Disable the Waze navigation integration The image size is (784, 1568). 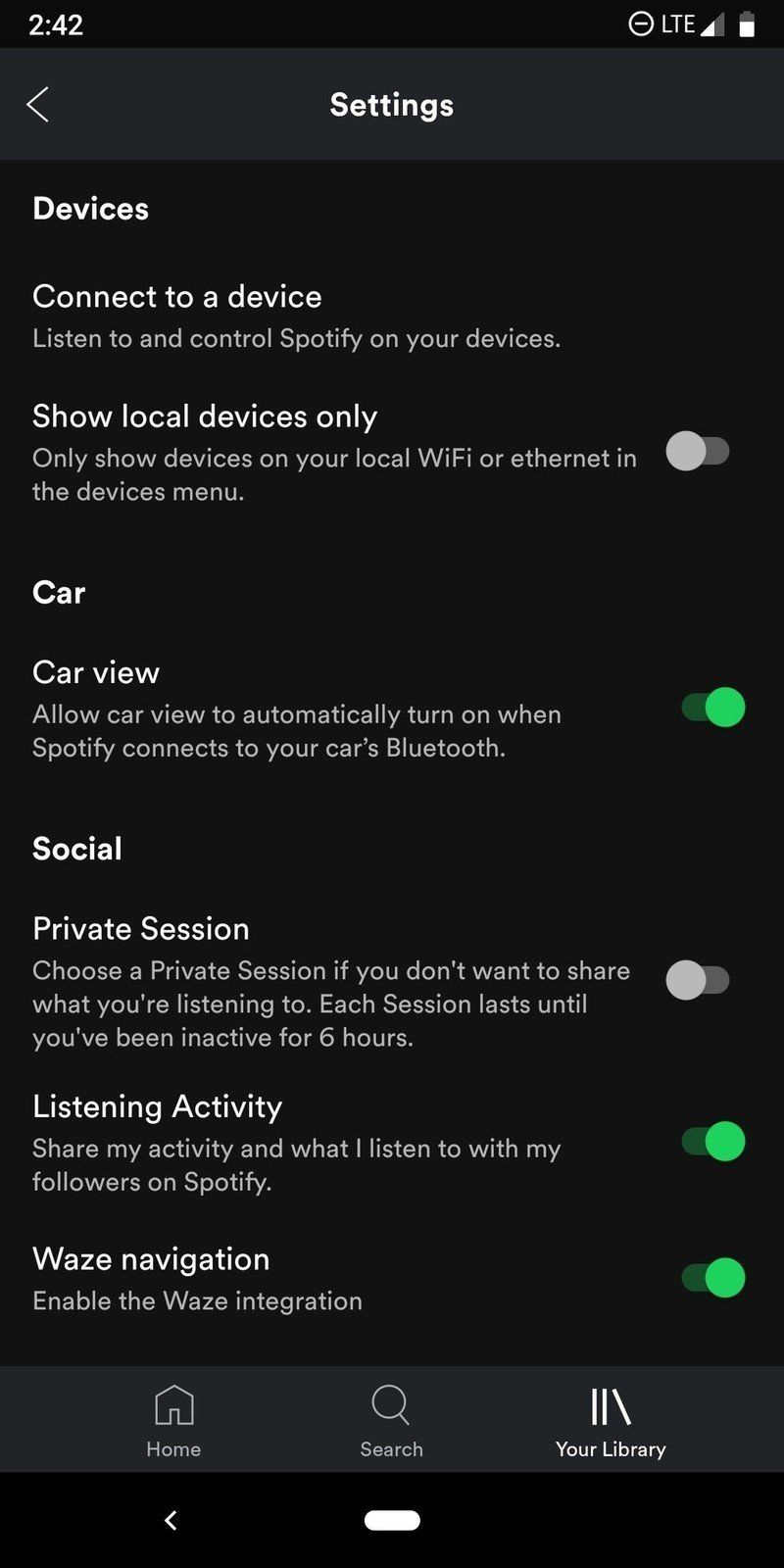(709, 1278)
